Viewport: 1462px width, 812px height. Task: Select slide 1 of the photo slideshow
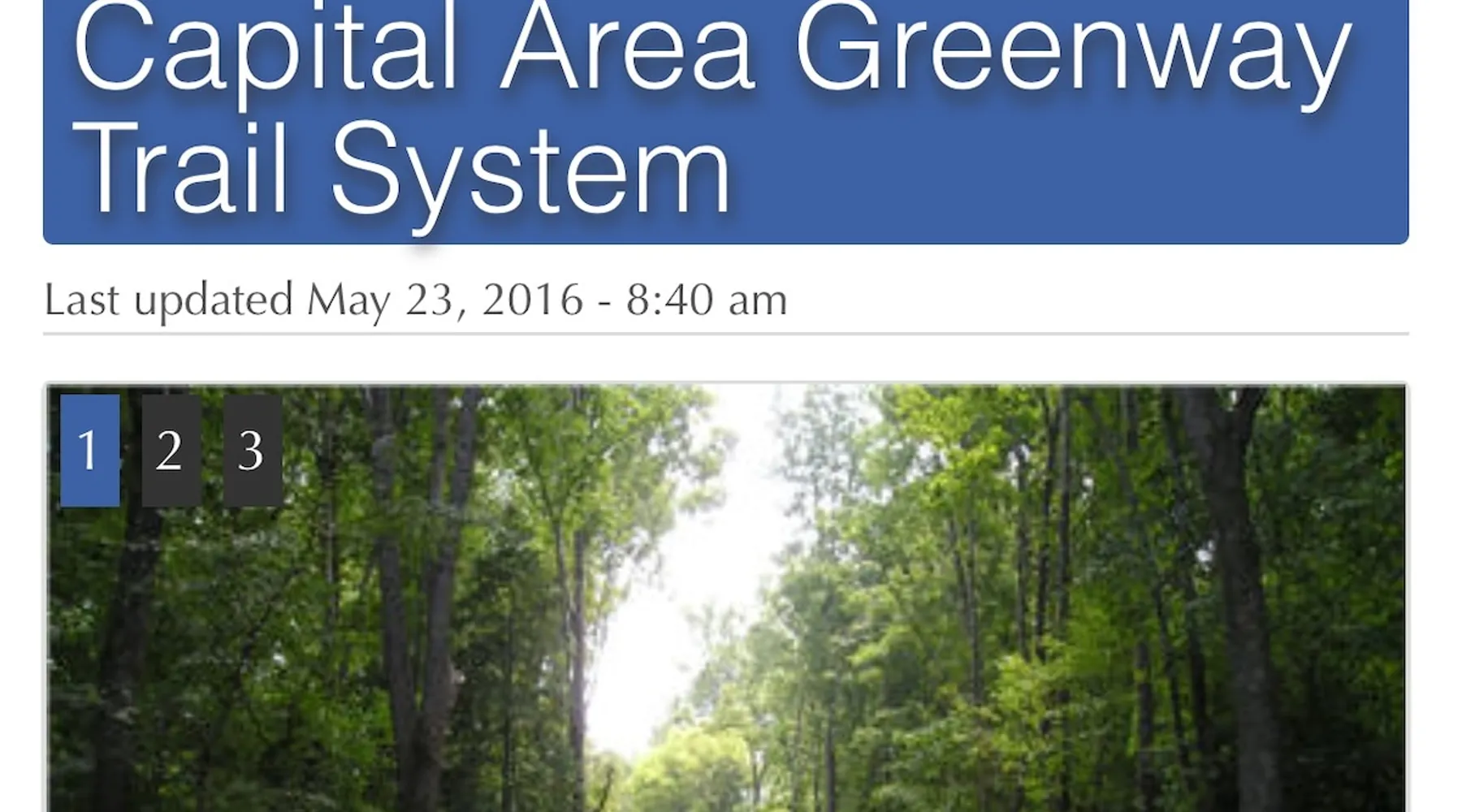click(x=89, y=451)
